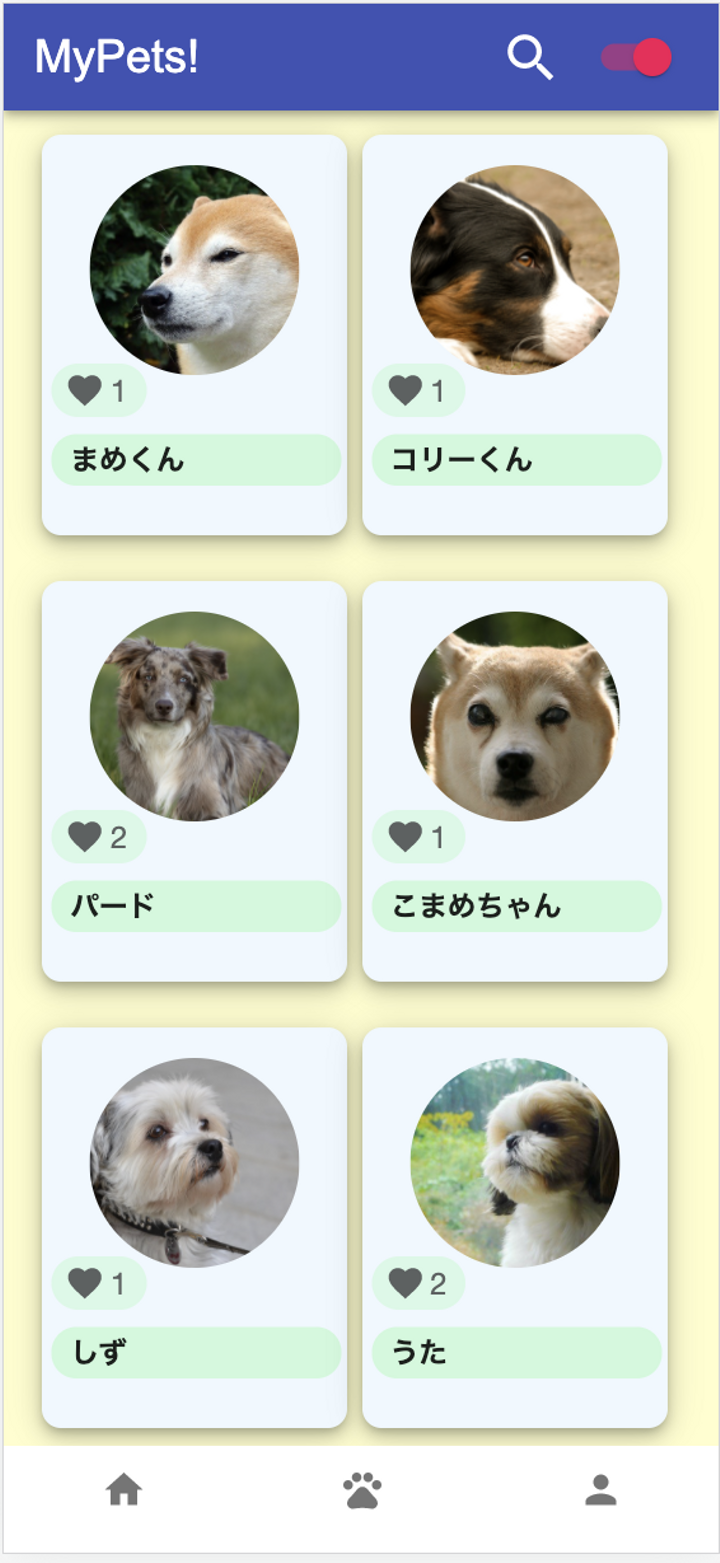Open こまめちゃん pet photo
720x1563 pixels.
coord(514,716)
